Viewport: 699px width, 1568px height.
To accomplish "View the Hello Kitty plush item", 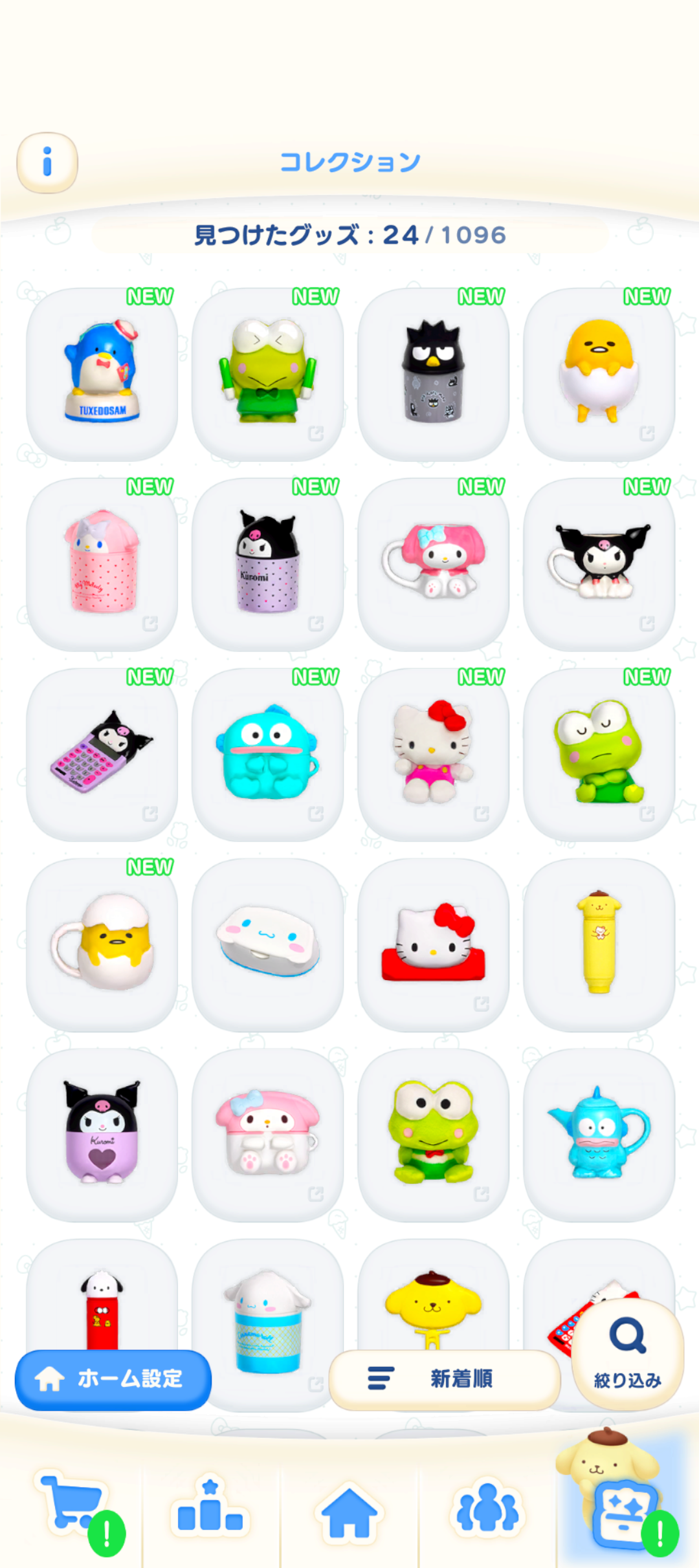I will (434, 754).
